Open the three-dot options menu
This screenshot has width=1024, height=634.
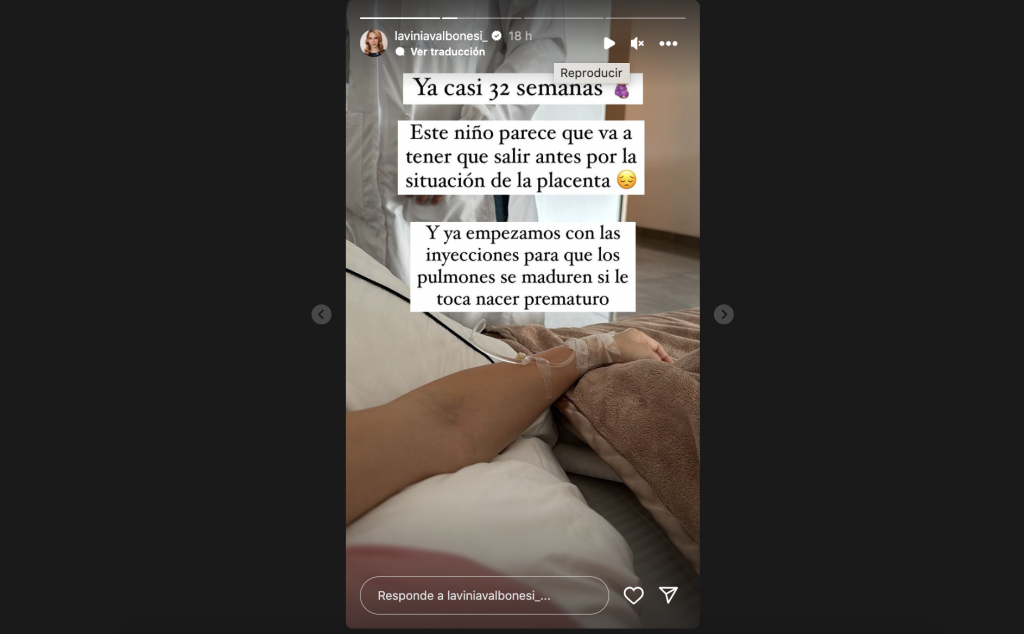(668, 43)
